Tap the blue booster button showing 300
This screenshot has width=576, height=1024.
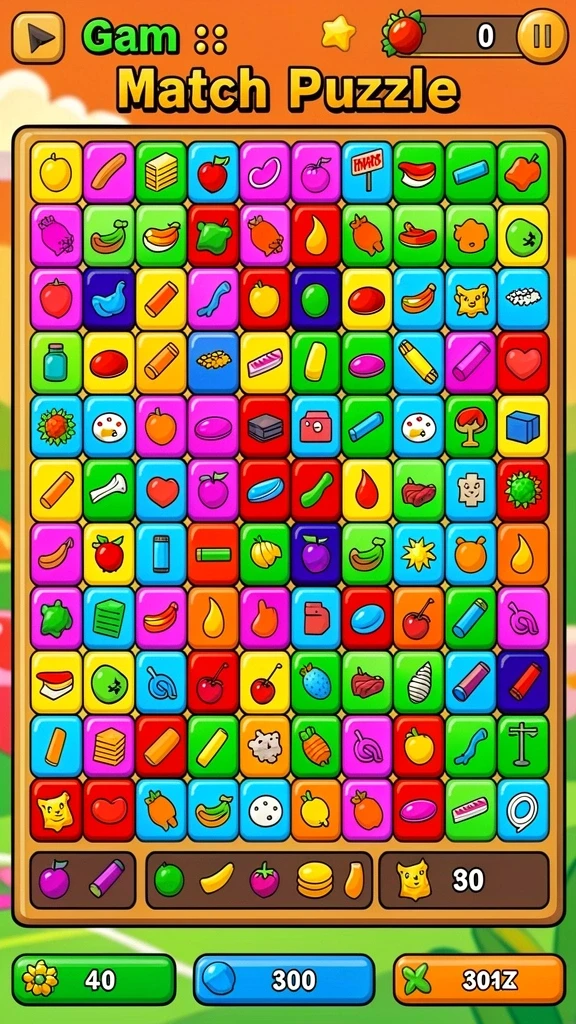tap(284, 979)
